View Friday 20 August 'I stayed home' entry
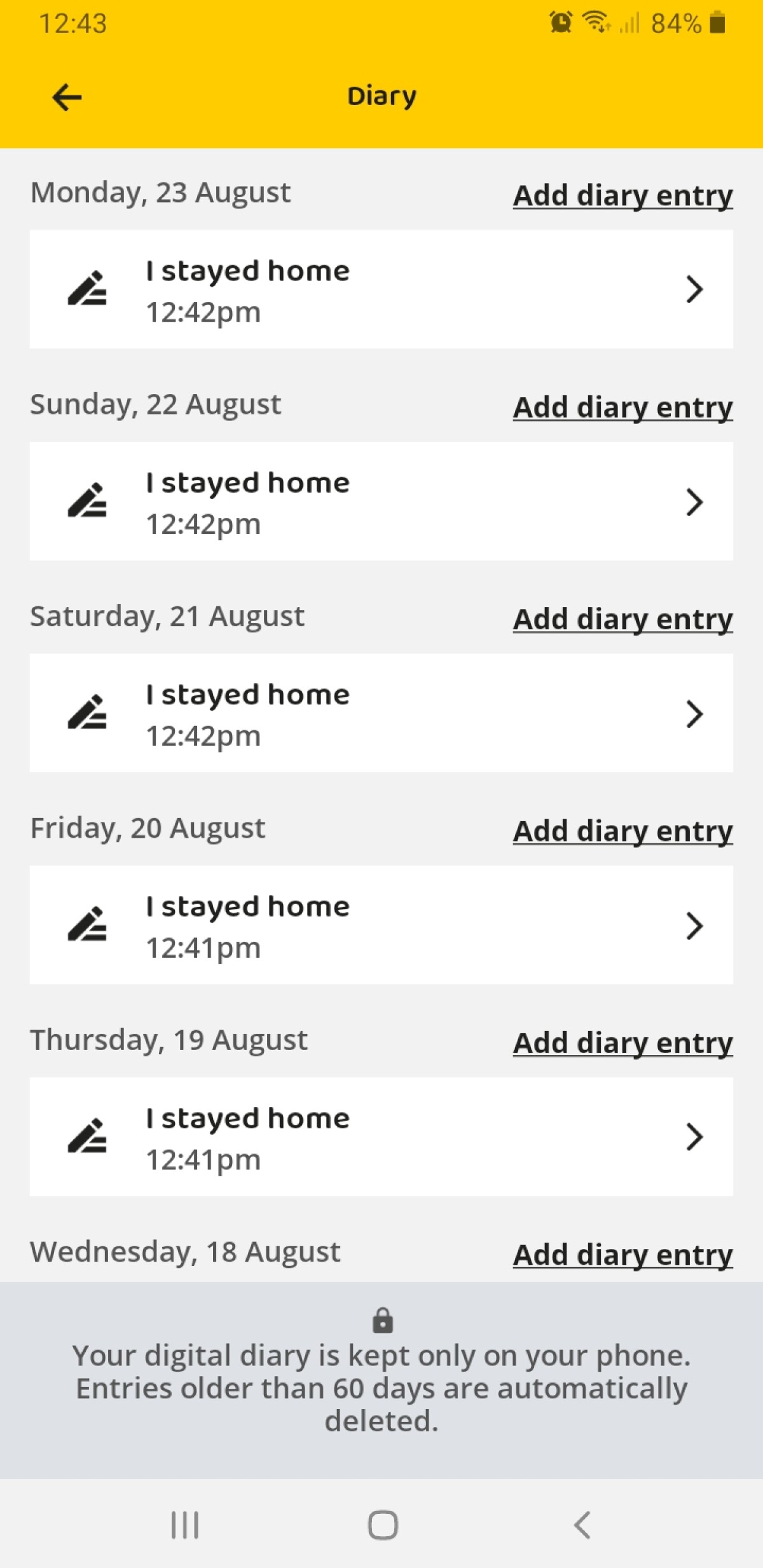This screenshot has width=763, height=1568. coord(381,925)
